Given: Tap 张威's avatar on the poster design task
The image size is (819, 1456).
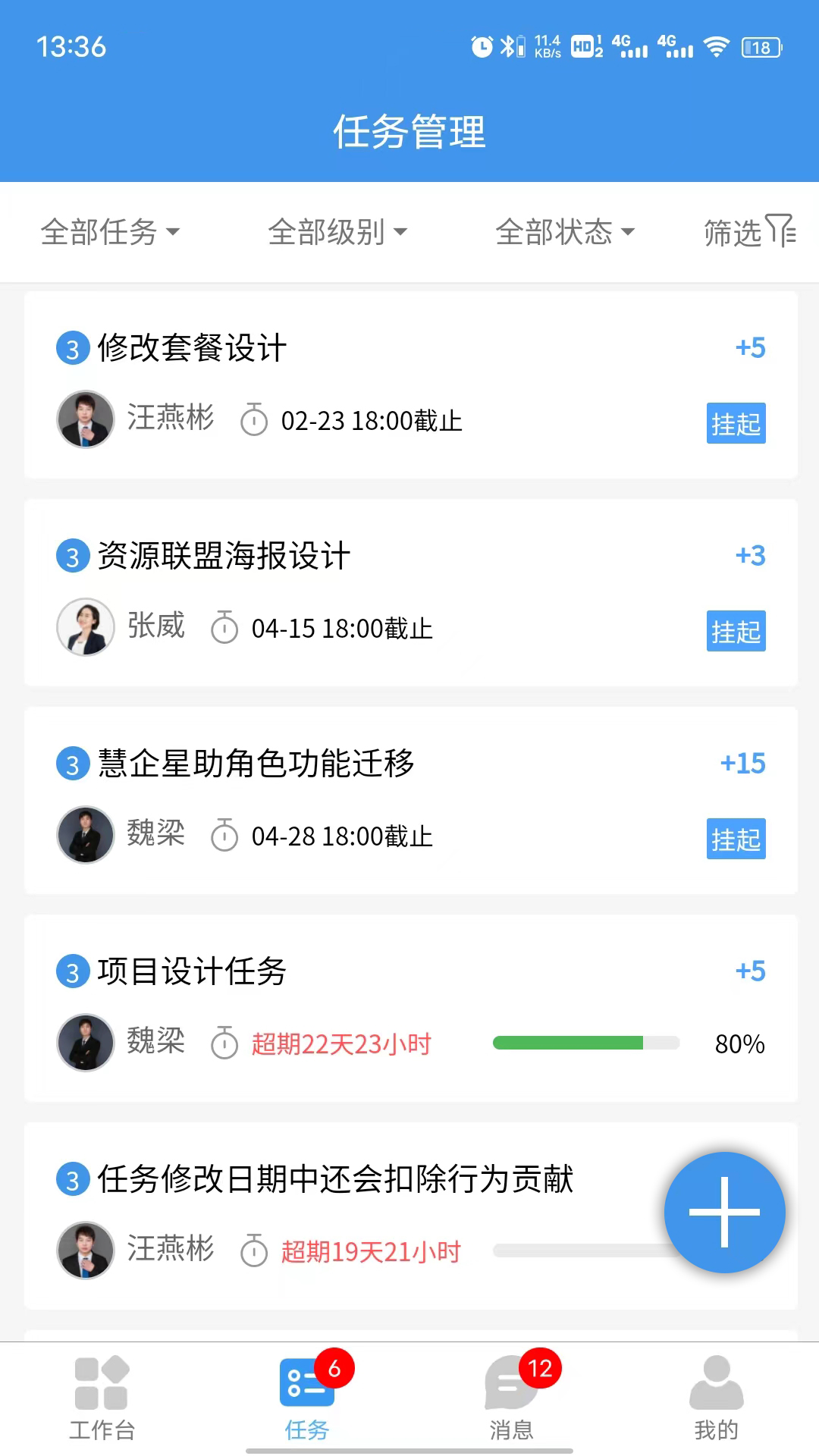Looking at the screenshot, I should pos(85,627).
